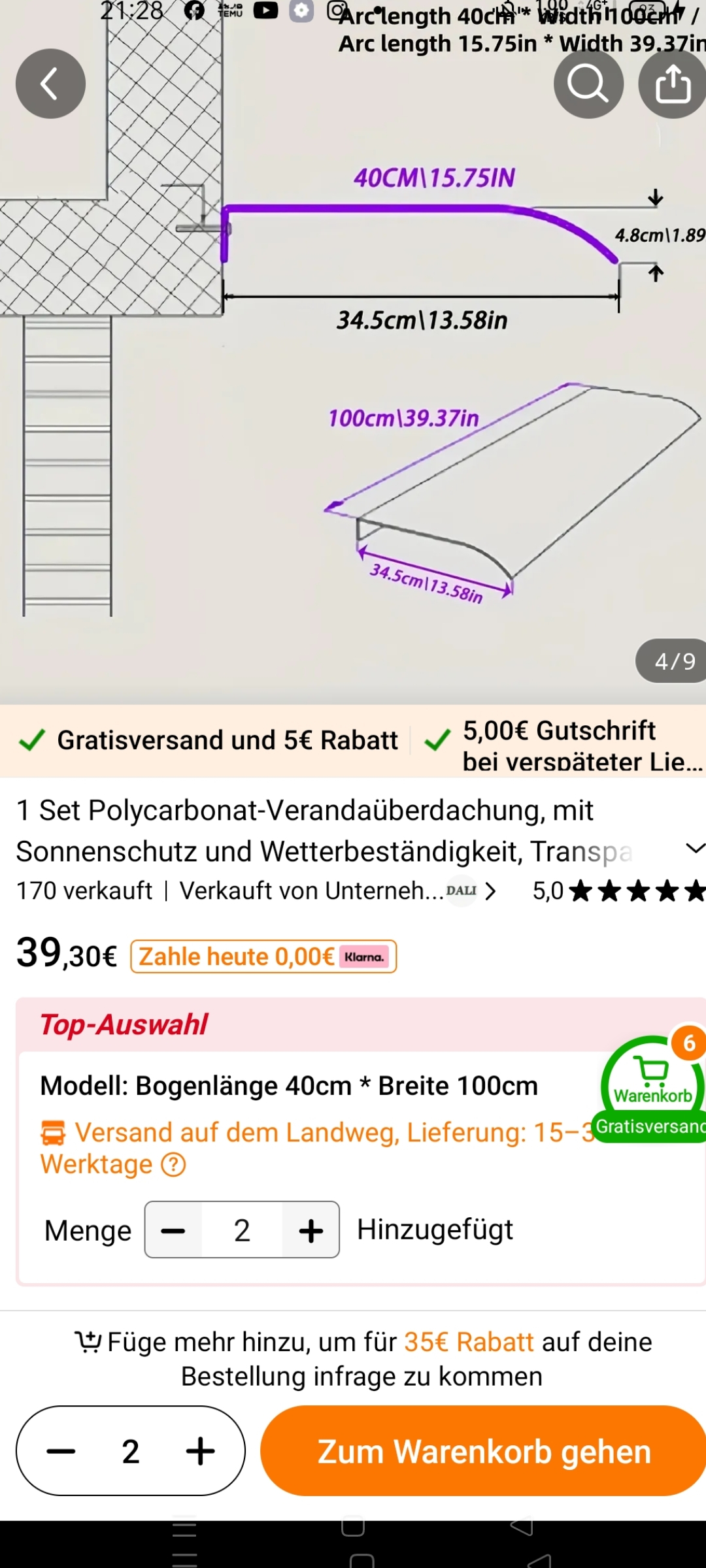Open the seller info 'Verkauft von Unterneh...'
Image resolution: width=706 pixels, height=1568 pixels.
(x=337, y=891)
